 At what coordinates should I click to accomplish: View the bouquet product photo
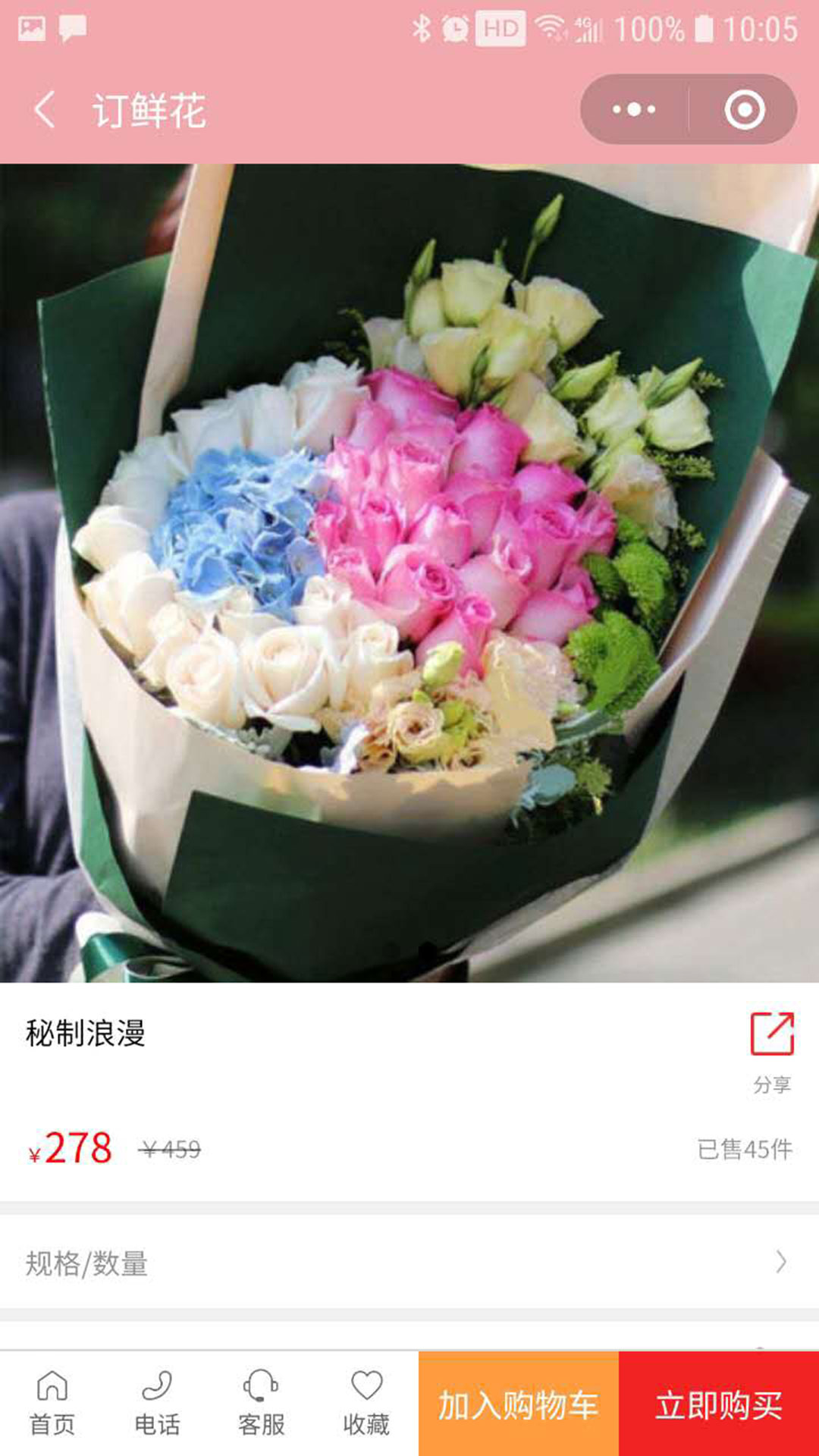(x=409, y=573)
